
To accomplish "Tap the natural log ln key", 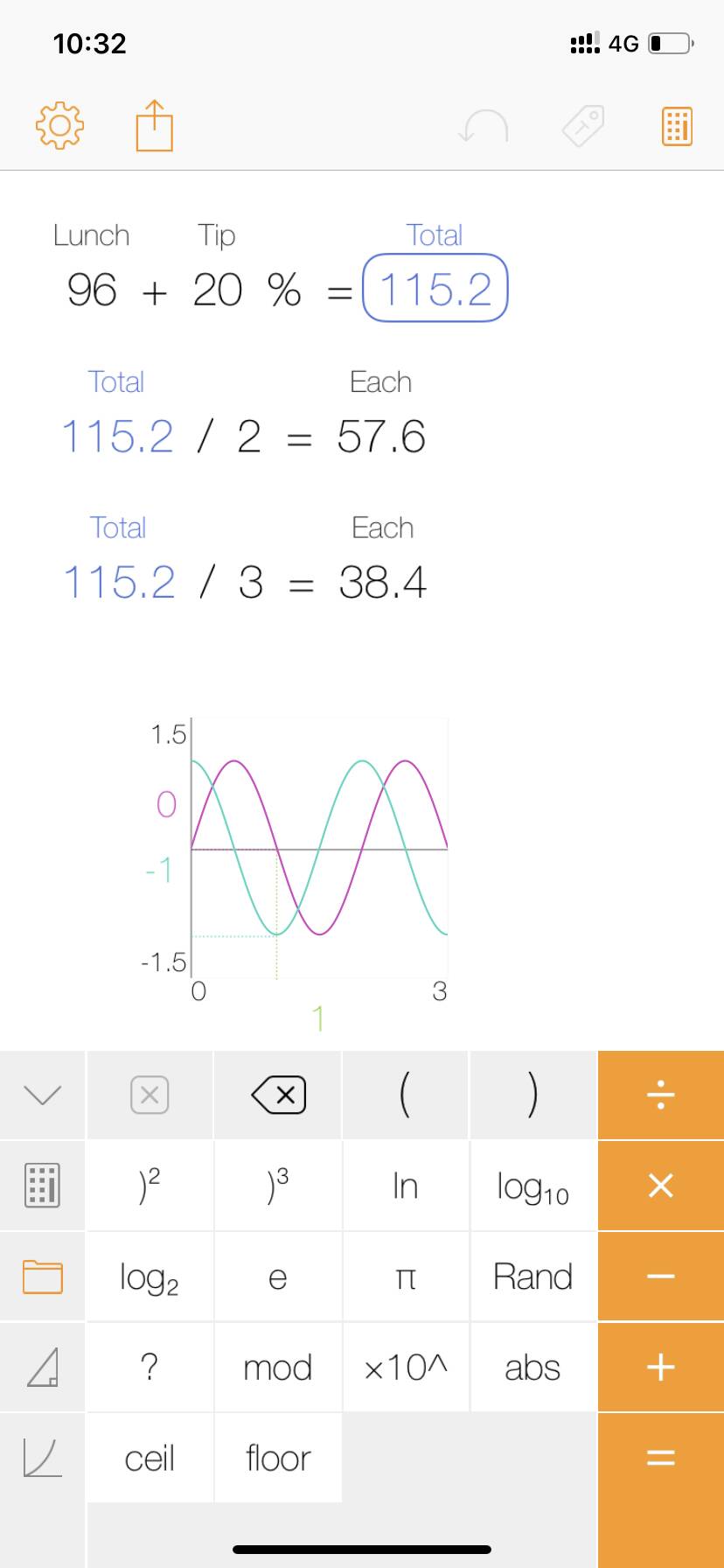I will coord(405,1186).
